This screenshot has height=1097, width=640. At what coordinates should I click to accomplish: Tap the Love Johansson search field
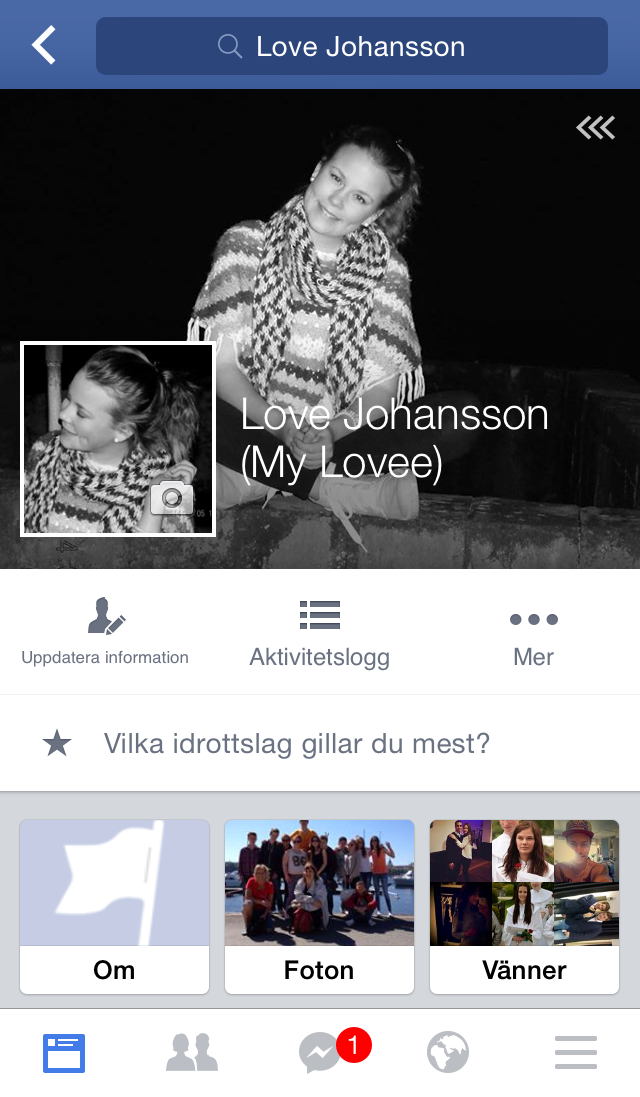(x=352, y=46)
